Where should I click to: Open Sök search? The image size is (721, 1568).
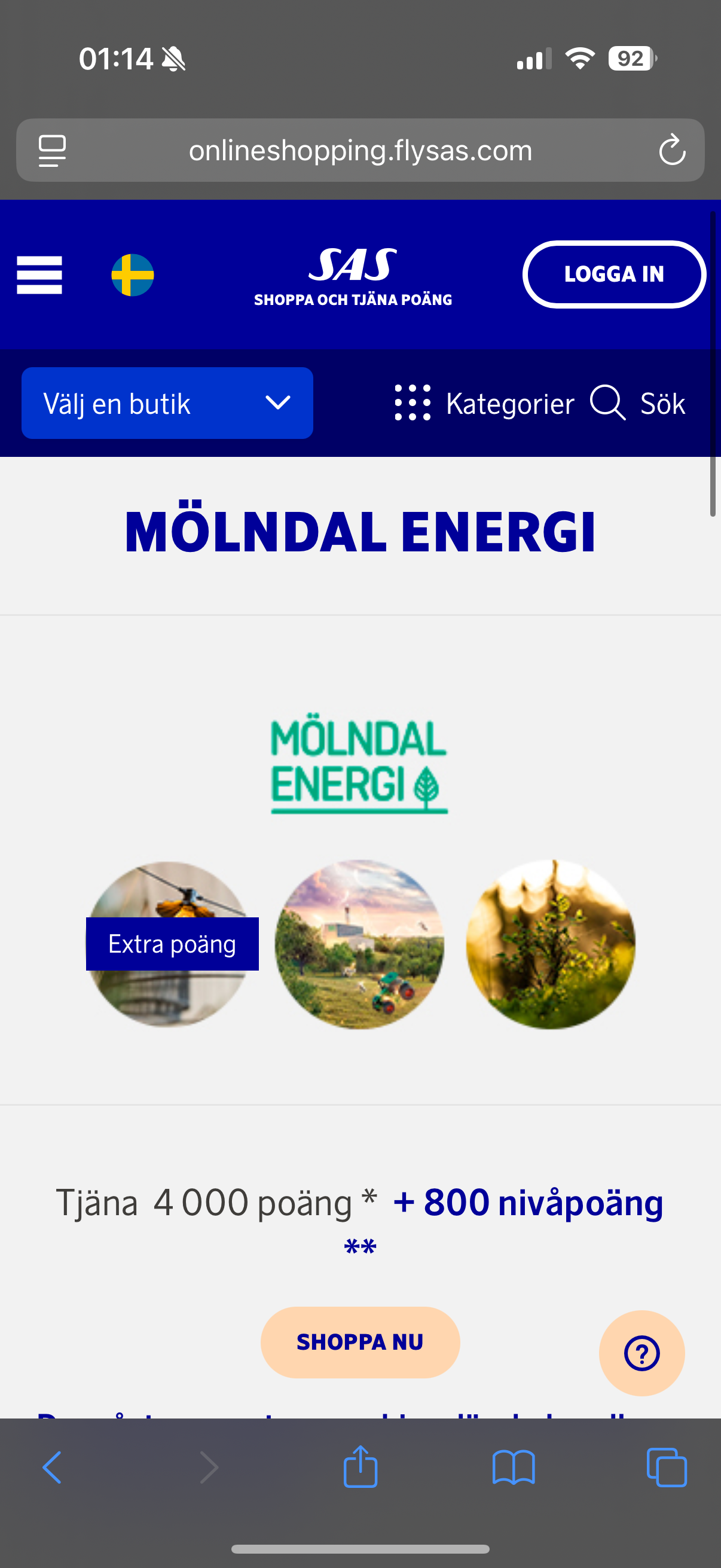tap(638, 403)
